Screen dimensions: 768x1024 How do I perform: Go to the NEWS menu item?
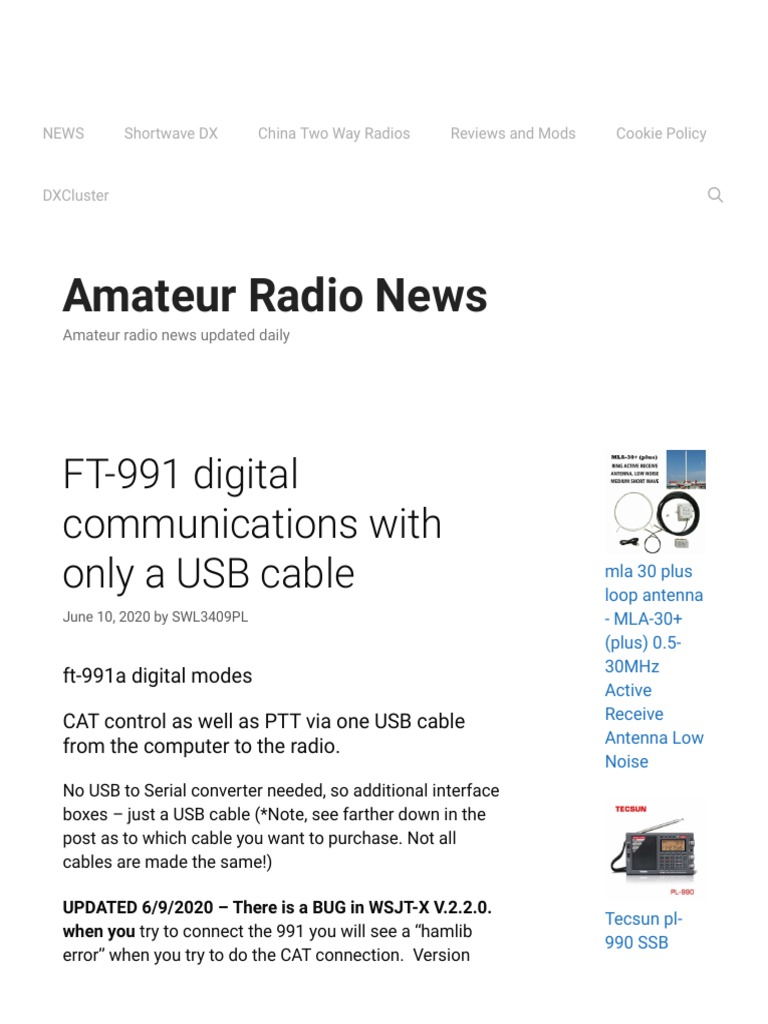point(63,133)
